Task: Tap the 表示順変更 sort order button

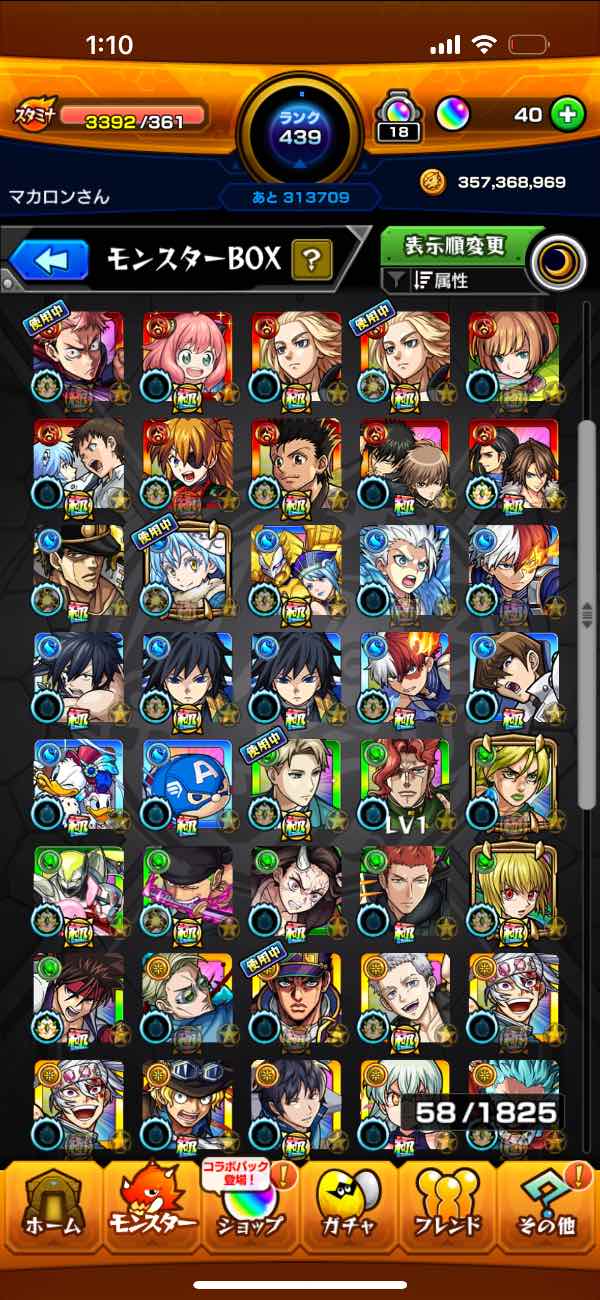Action: point(455,245)
